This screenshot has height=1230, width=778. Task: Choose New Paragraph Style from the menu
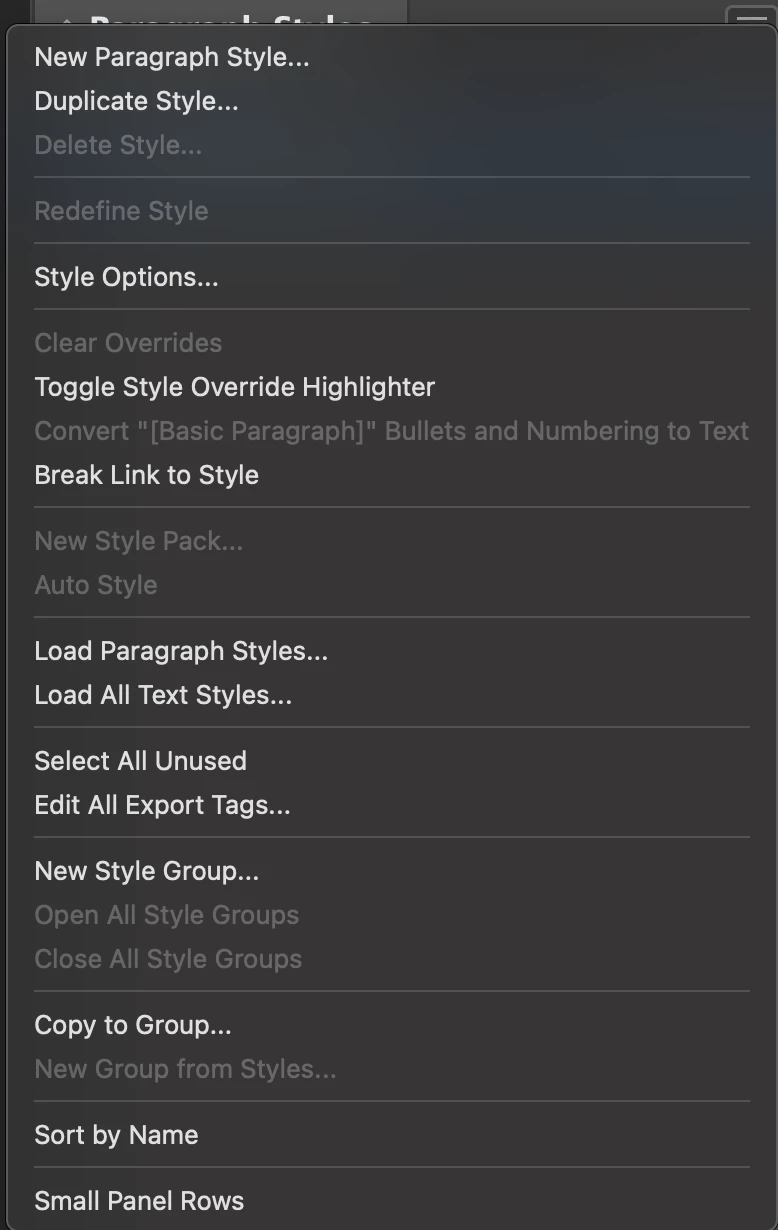coord(172,57)
